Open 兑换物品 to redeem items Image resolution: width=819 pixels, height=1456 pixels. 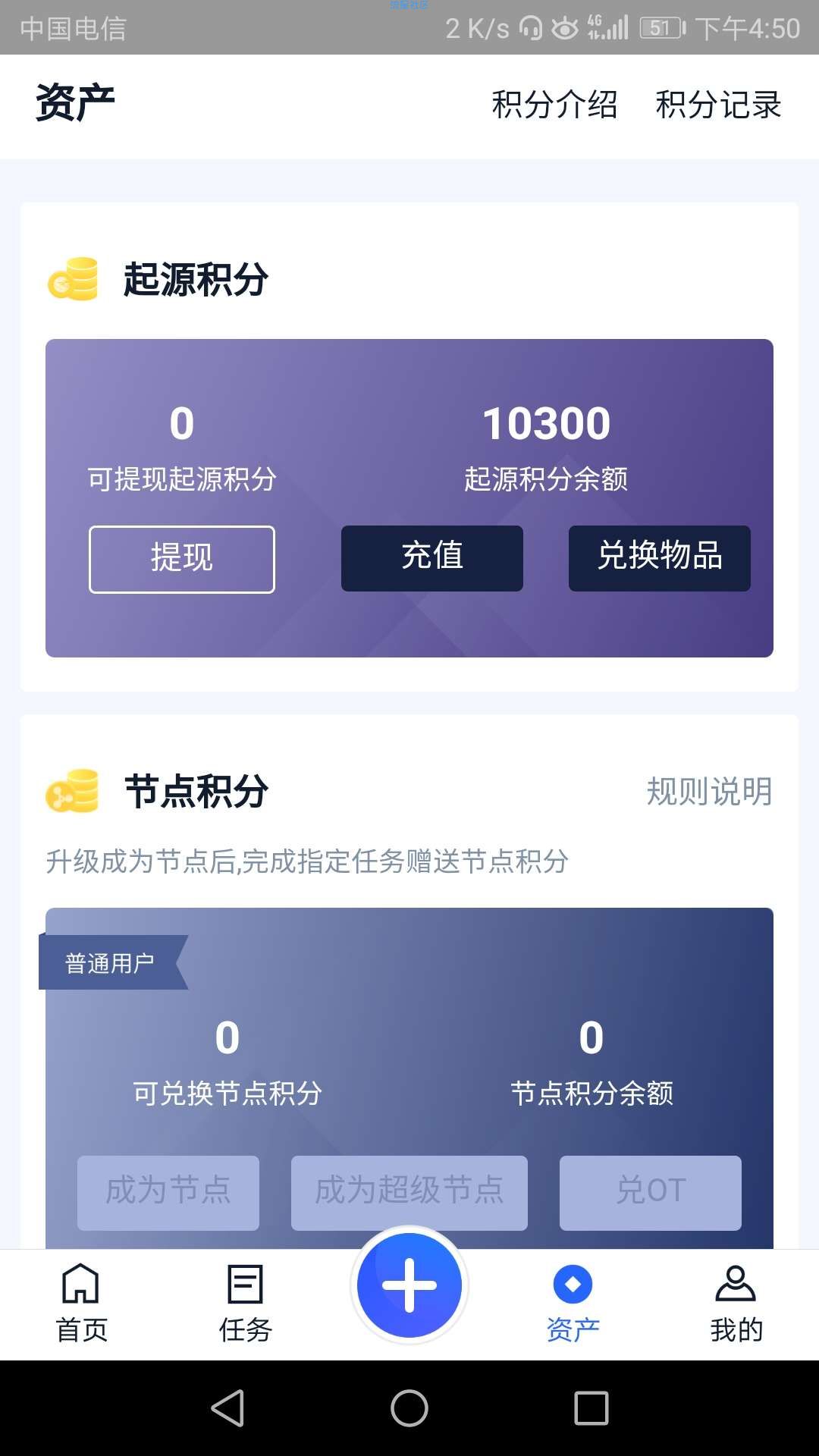(660, 558)
